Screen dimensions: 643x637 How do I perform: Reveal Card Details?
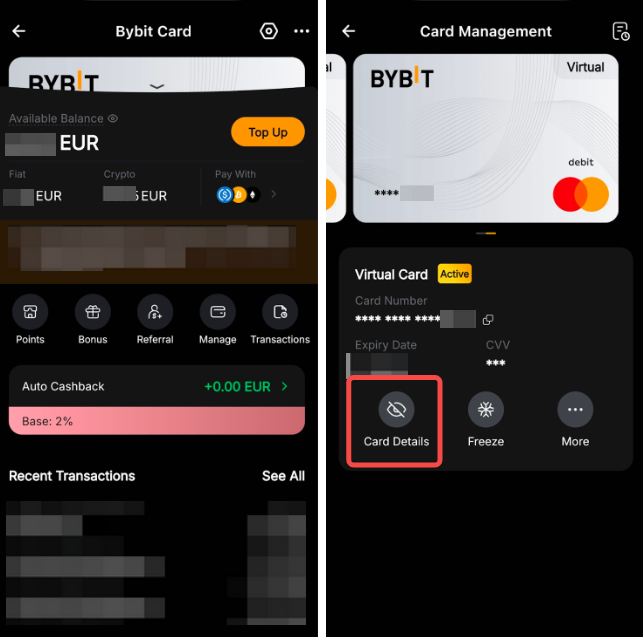coord(396,410)
